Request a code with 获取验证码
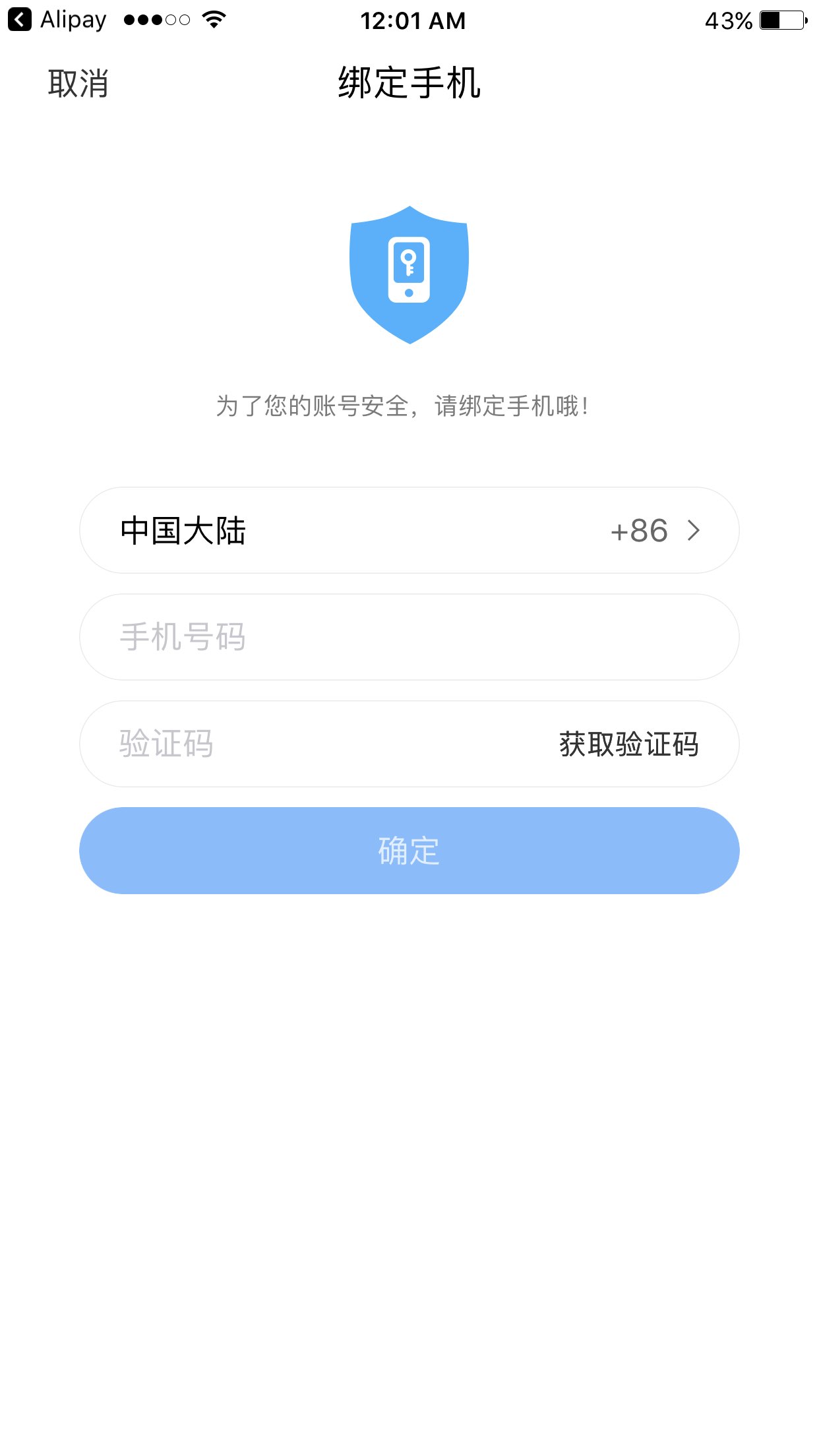The height and width of the screenshot is (1456, 819). pyautogui.click(x=628, y=744)
